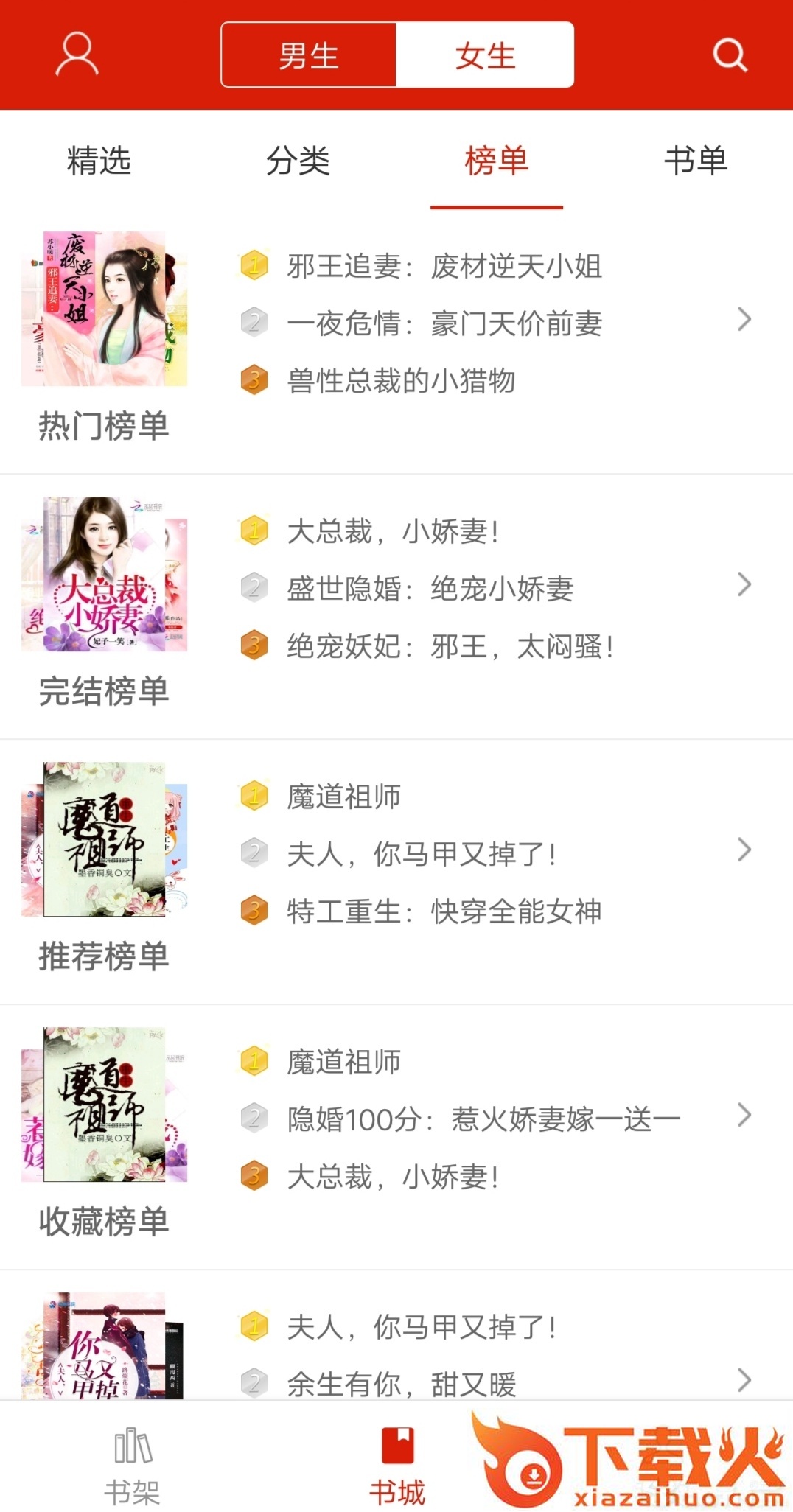Viewport: 793px width, 1512px height.
Task: Select the 女生 segment
Action: (485, 55)
